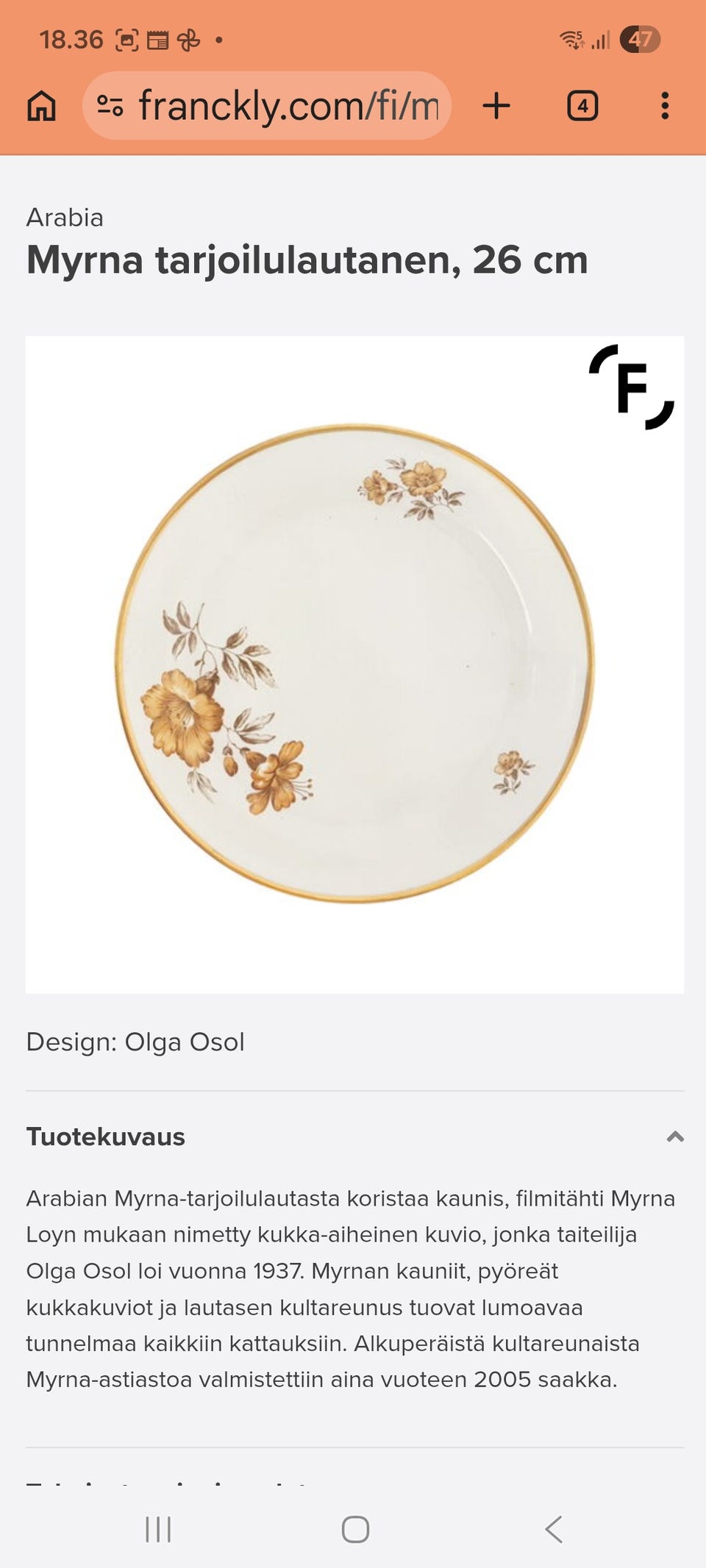The height and width of the screenshot is (1568, 706).
Task: Go to the browser home page
Action: [41, 106]
